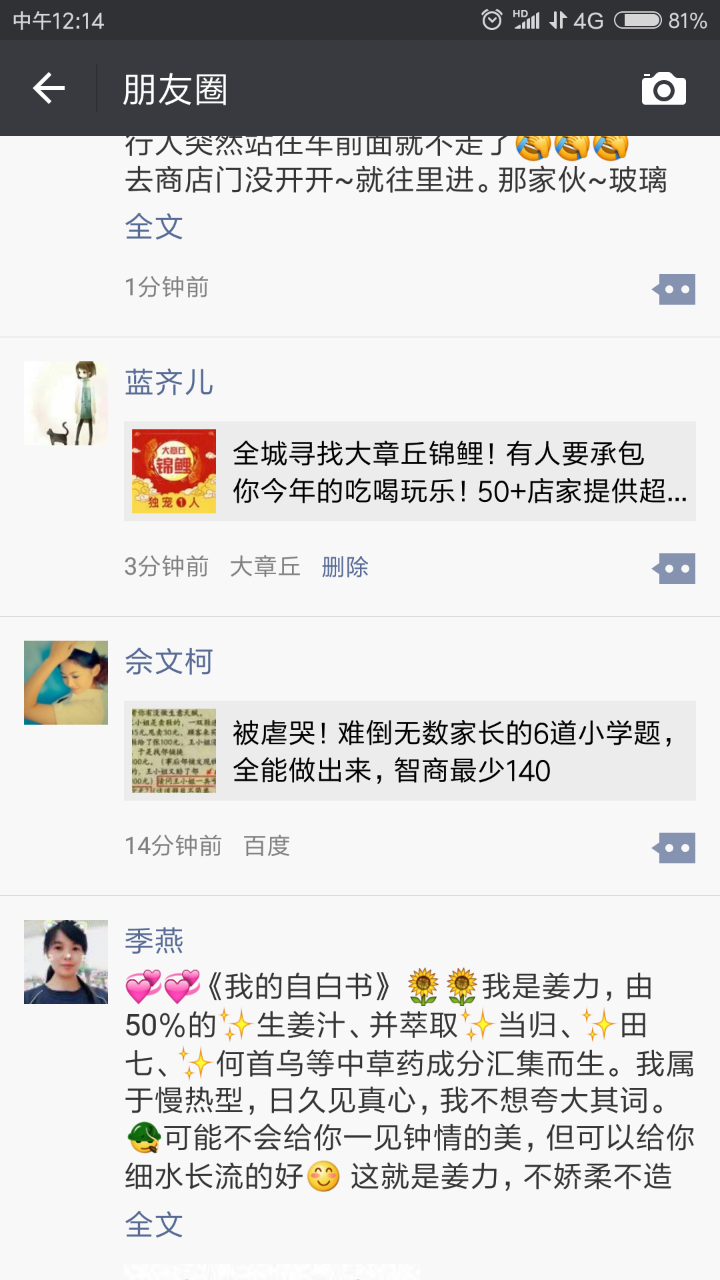Open the 大章丘 location tag
This screenshot has height=1280, width=720.
tap(265, 567)
